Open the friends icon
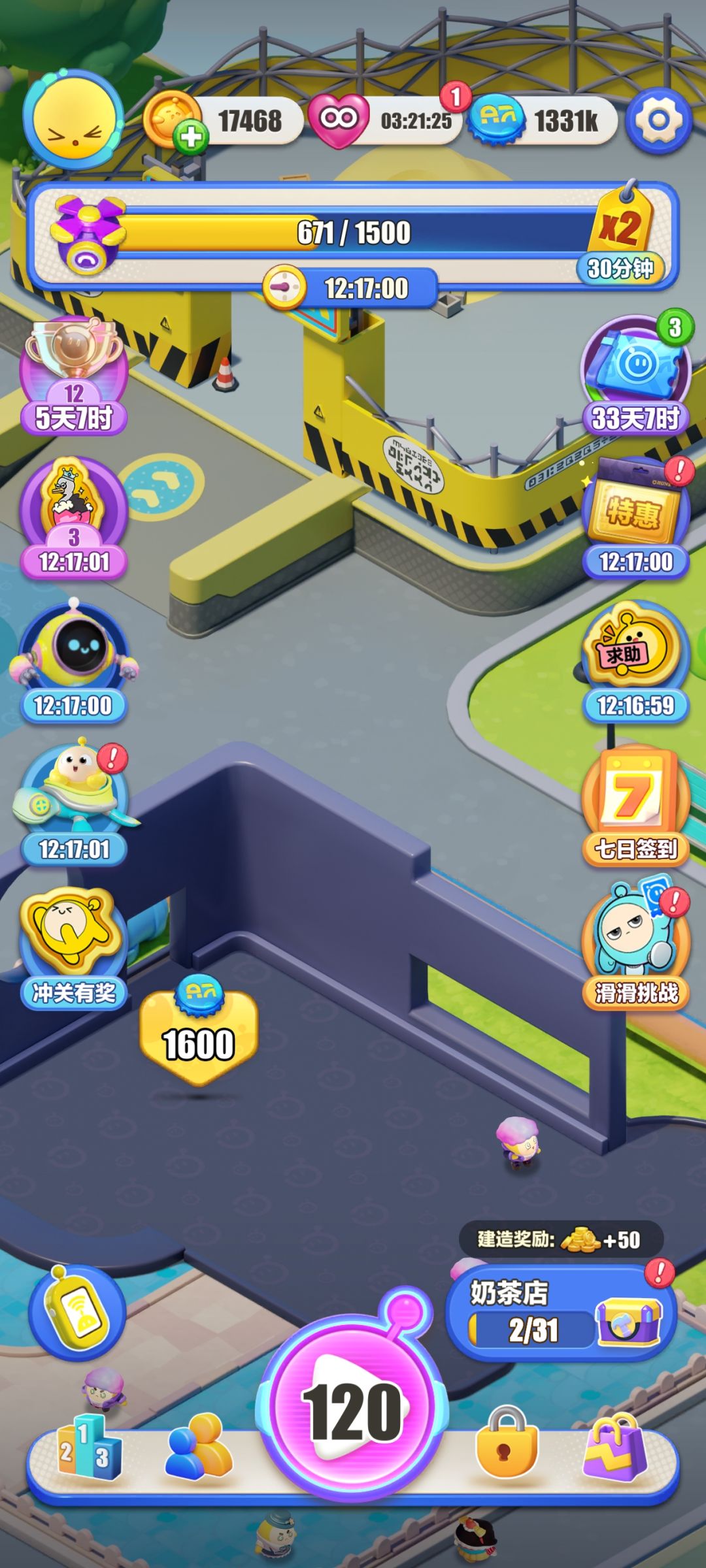Image resolution: width=706 pixels, height=1568 pixels. [x=199, y=1445]
